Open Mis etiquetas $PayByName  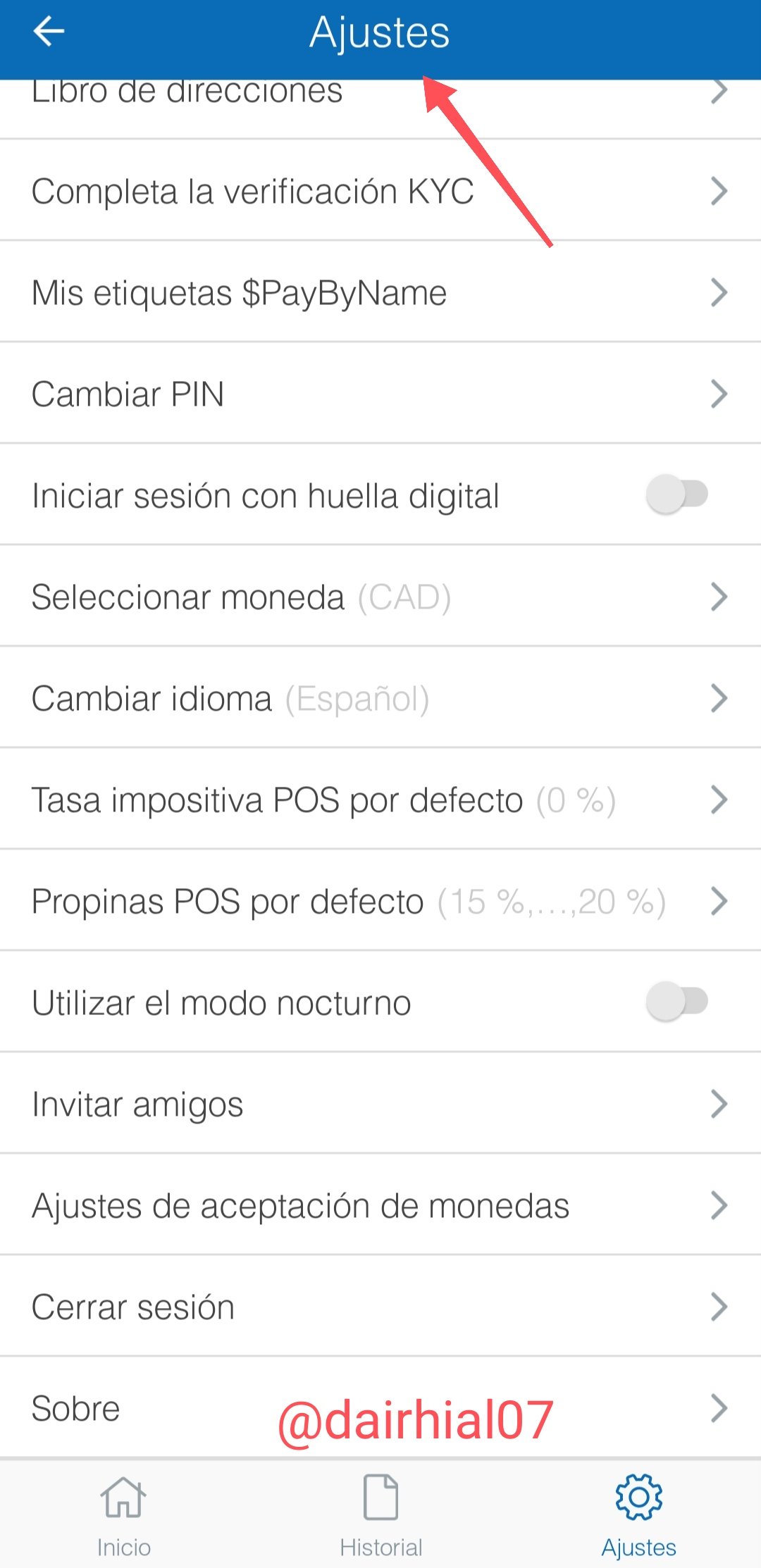point(380,292)
